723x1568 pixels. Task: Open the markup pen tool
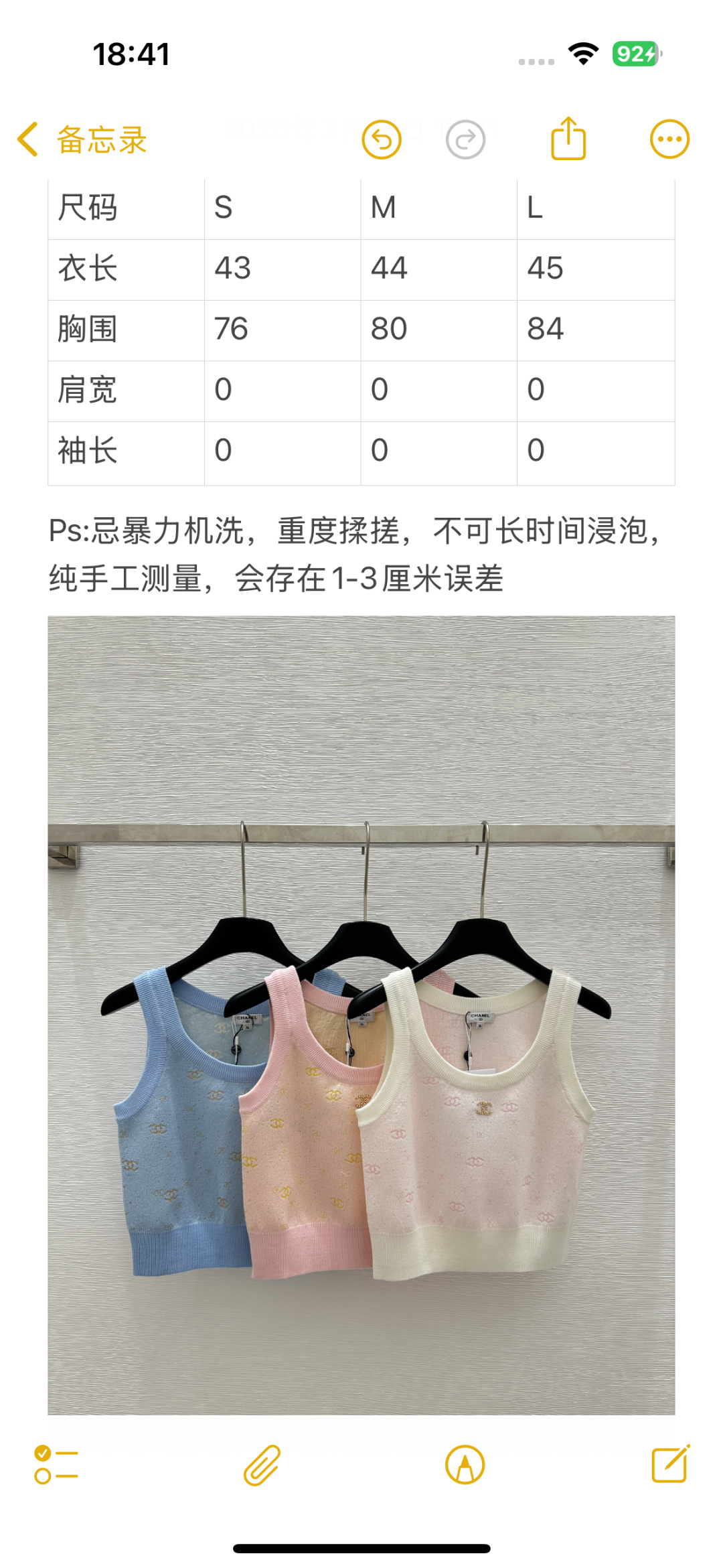[465, 1464]
